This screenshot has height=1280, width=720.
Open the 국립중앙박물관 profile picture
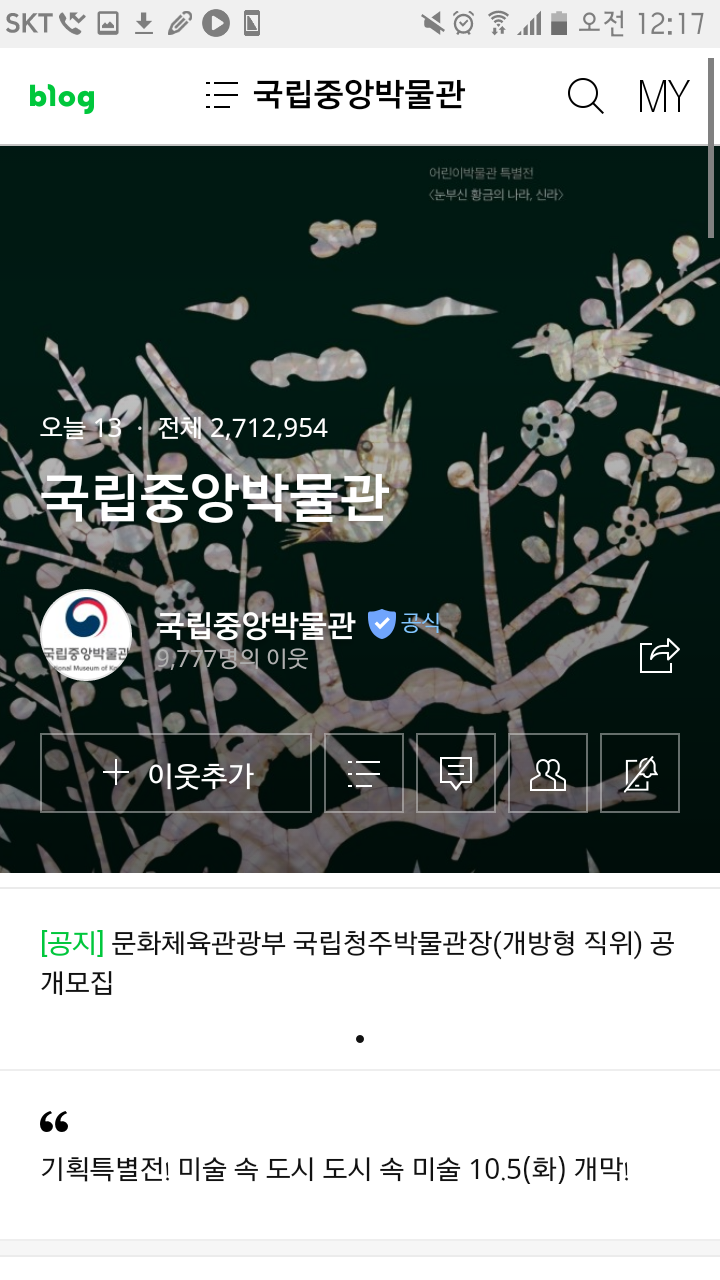[x=86, y=635]
